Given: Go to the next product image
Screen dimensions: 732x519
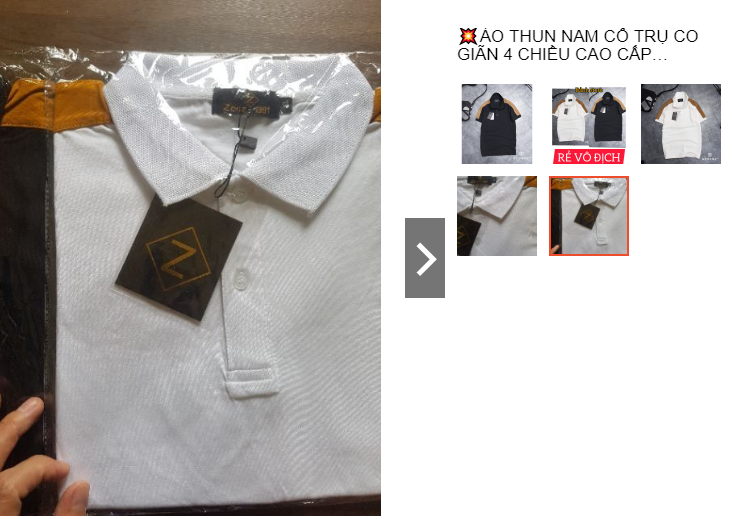Looking at the screenshot, I should click(425, 258).
